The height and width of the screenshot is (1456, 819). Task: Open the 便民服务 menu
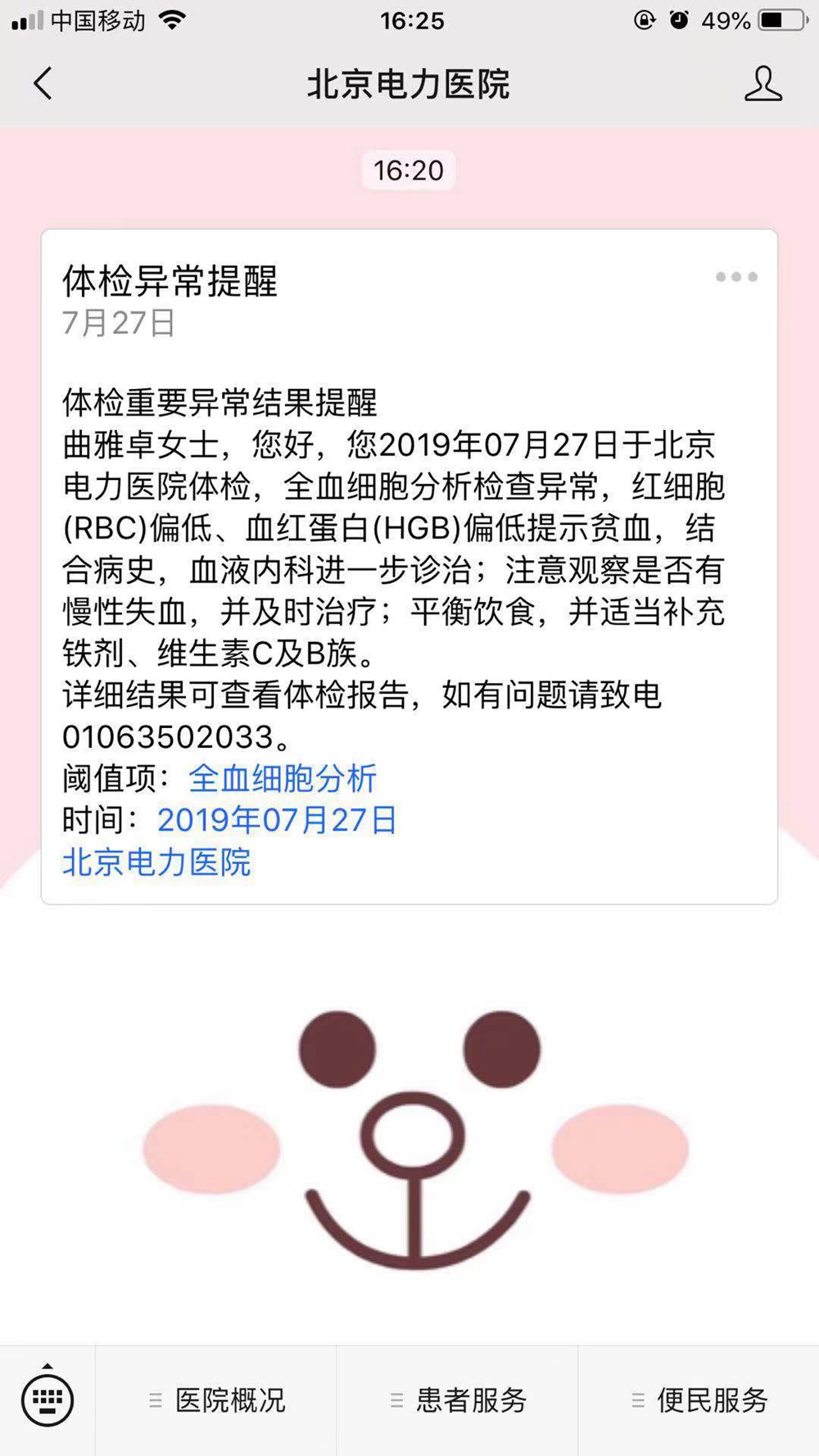click(x=699, y=1401)
